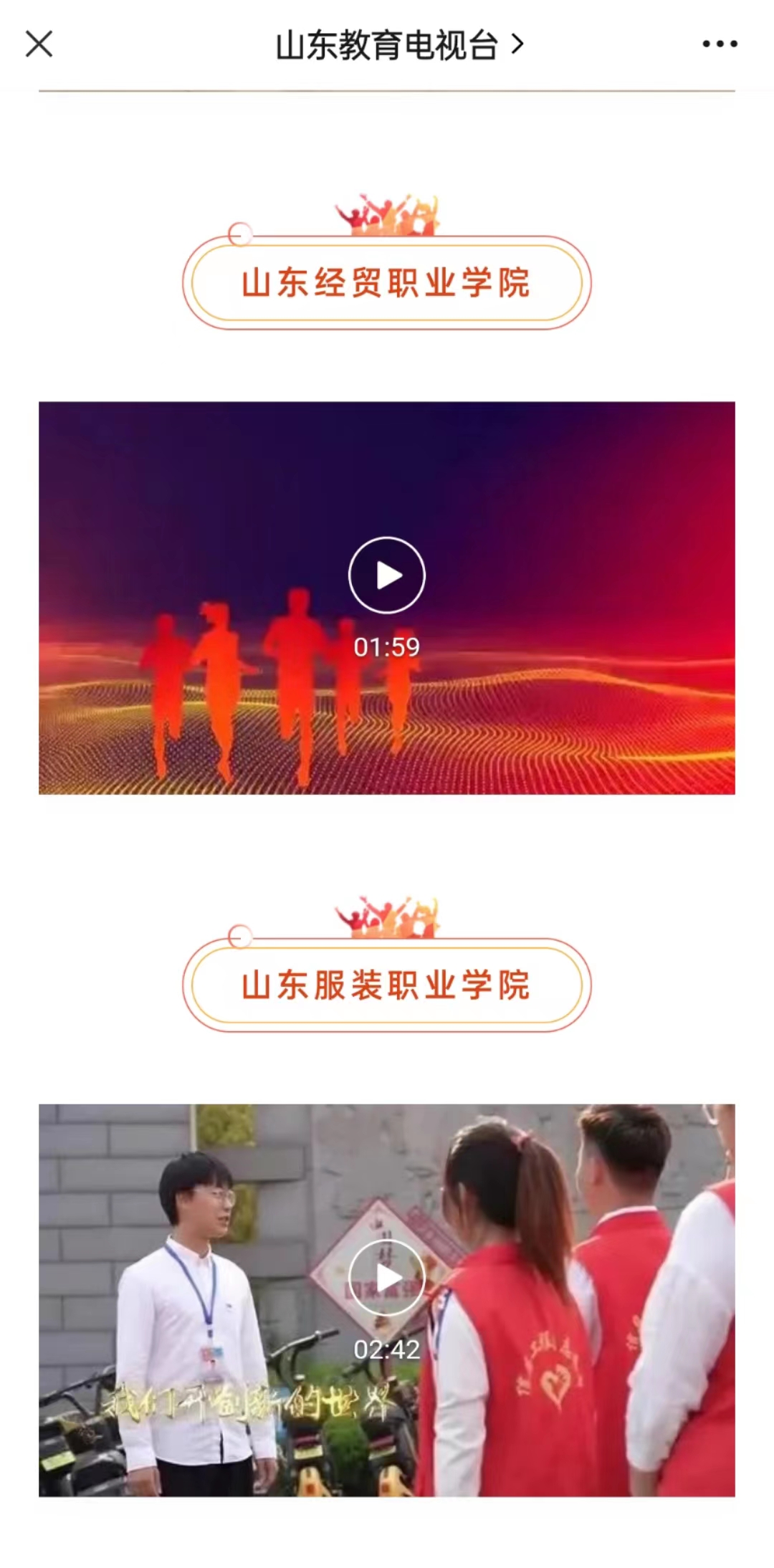Image resolution: width=774 pixels, height=1568 pixels.
Task: Open the three-dot overflow menu
Action: tap(720, 44)
